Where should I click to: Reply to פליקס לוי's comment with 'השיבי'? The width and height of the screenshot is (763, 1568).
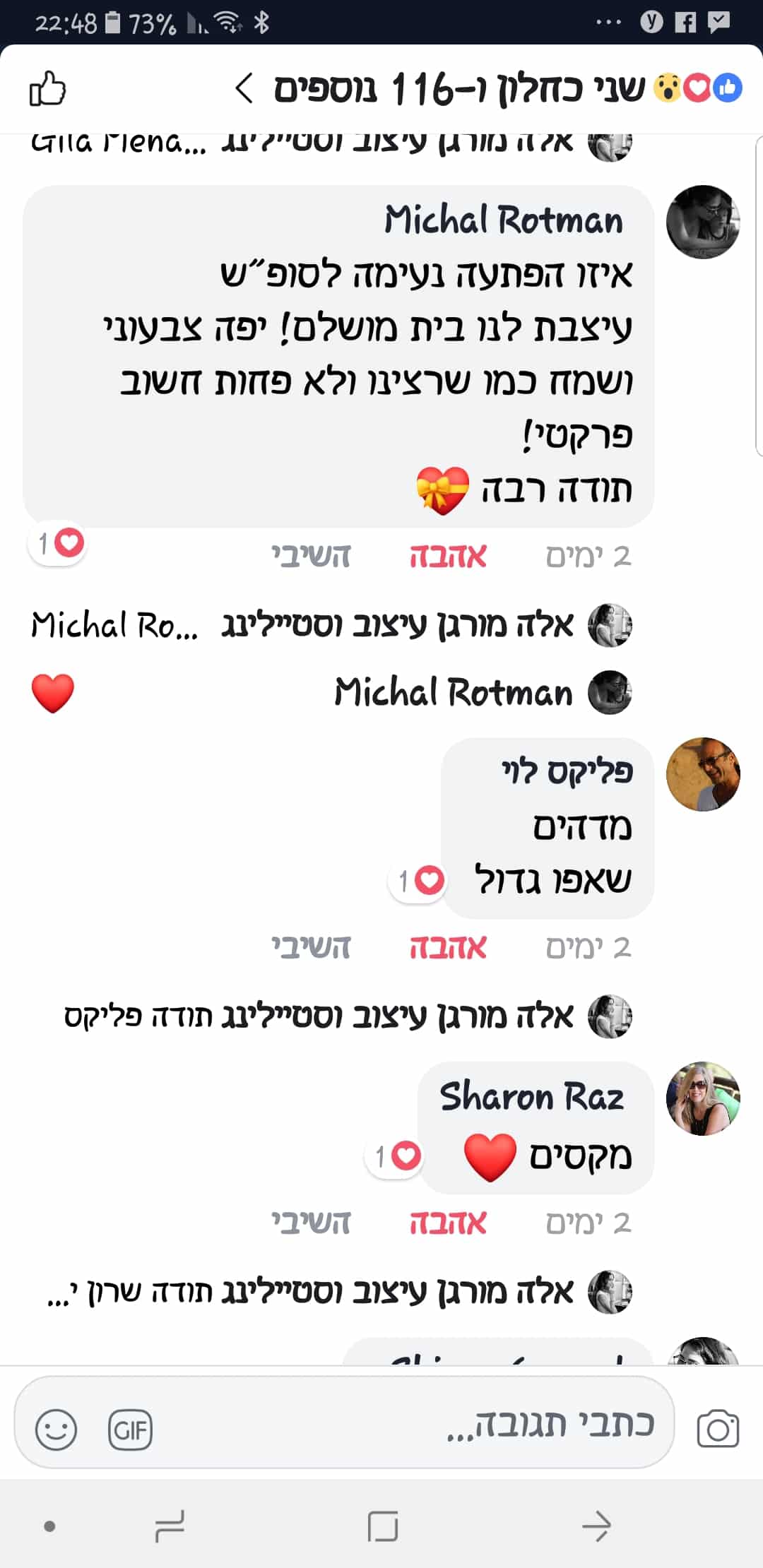tap(312, 947)
